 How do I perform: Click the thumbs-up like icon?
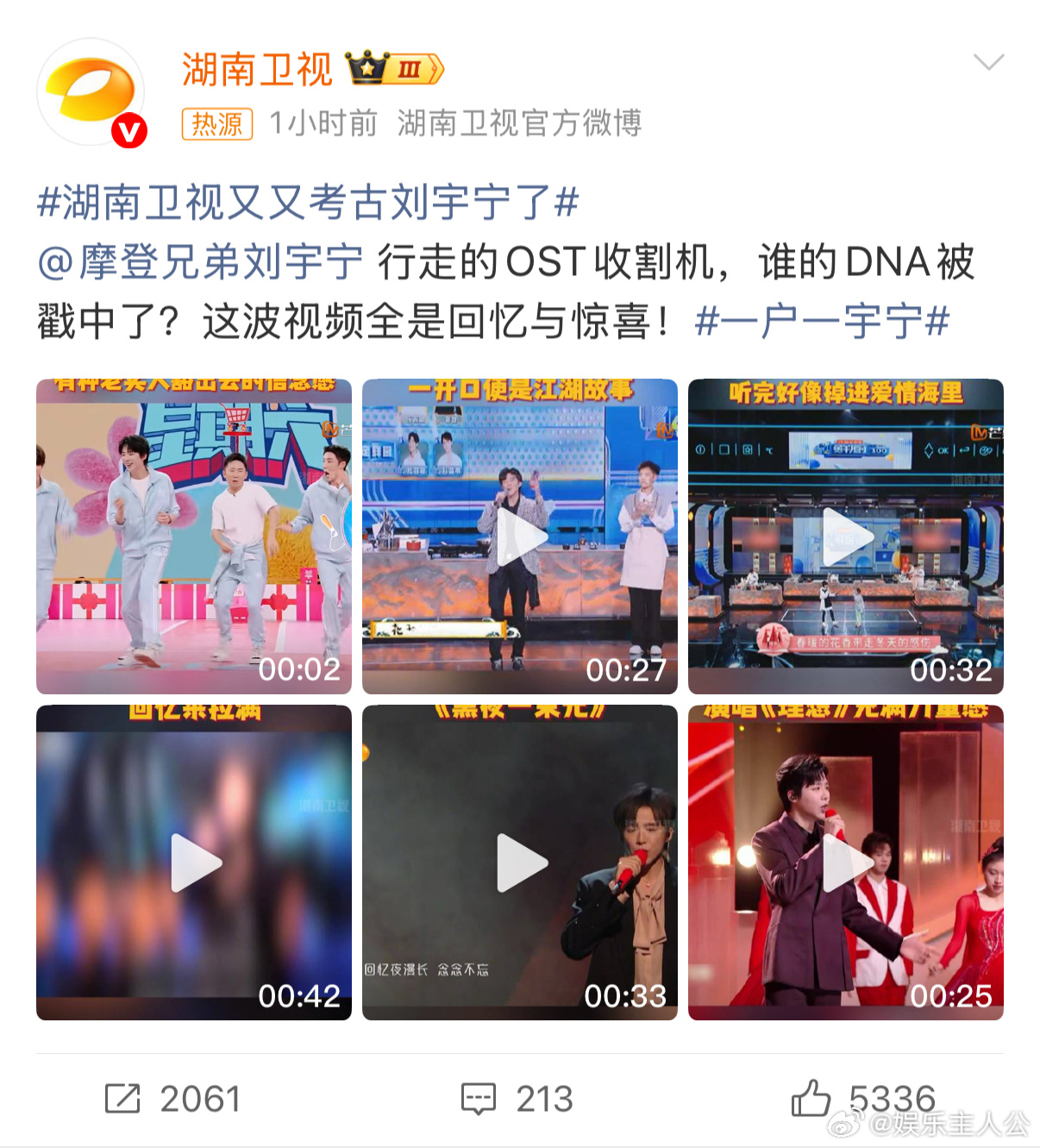coord(813,1099)
